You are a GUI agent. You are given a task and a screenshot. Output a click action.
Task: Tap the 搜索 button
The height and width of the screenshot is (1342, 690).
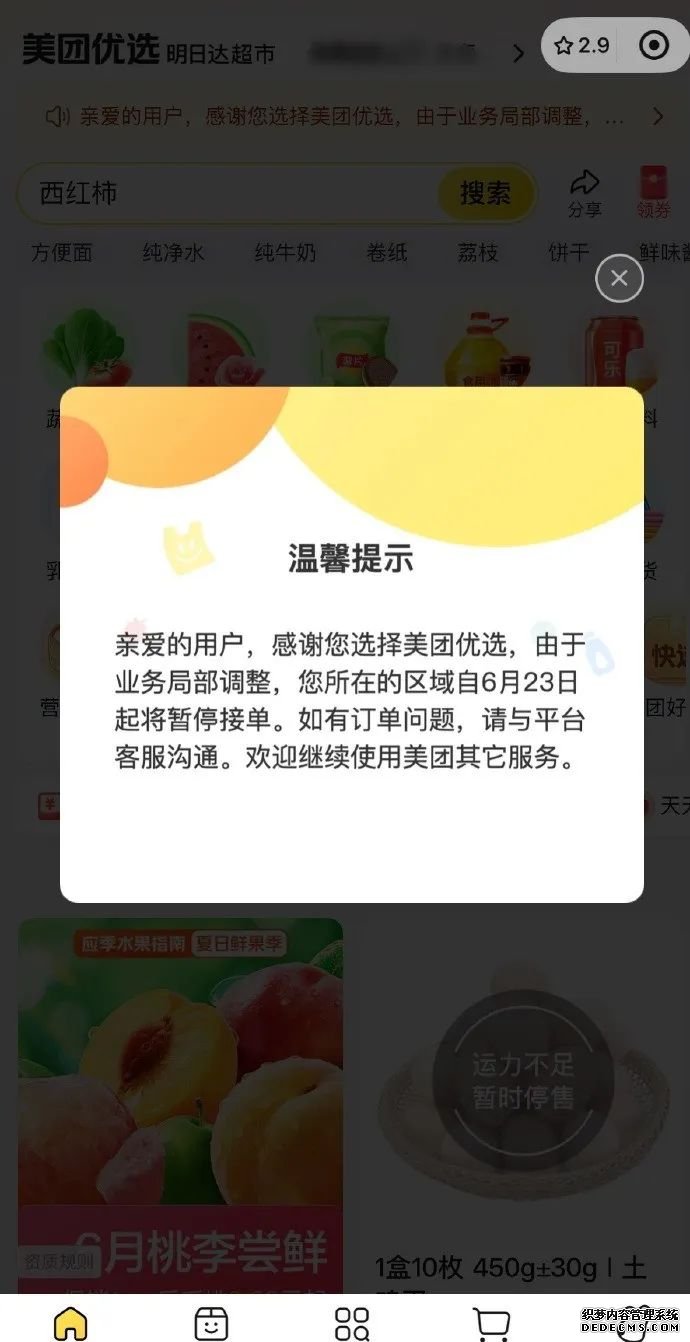[x=485, y=193]
